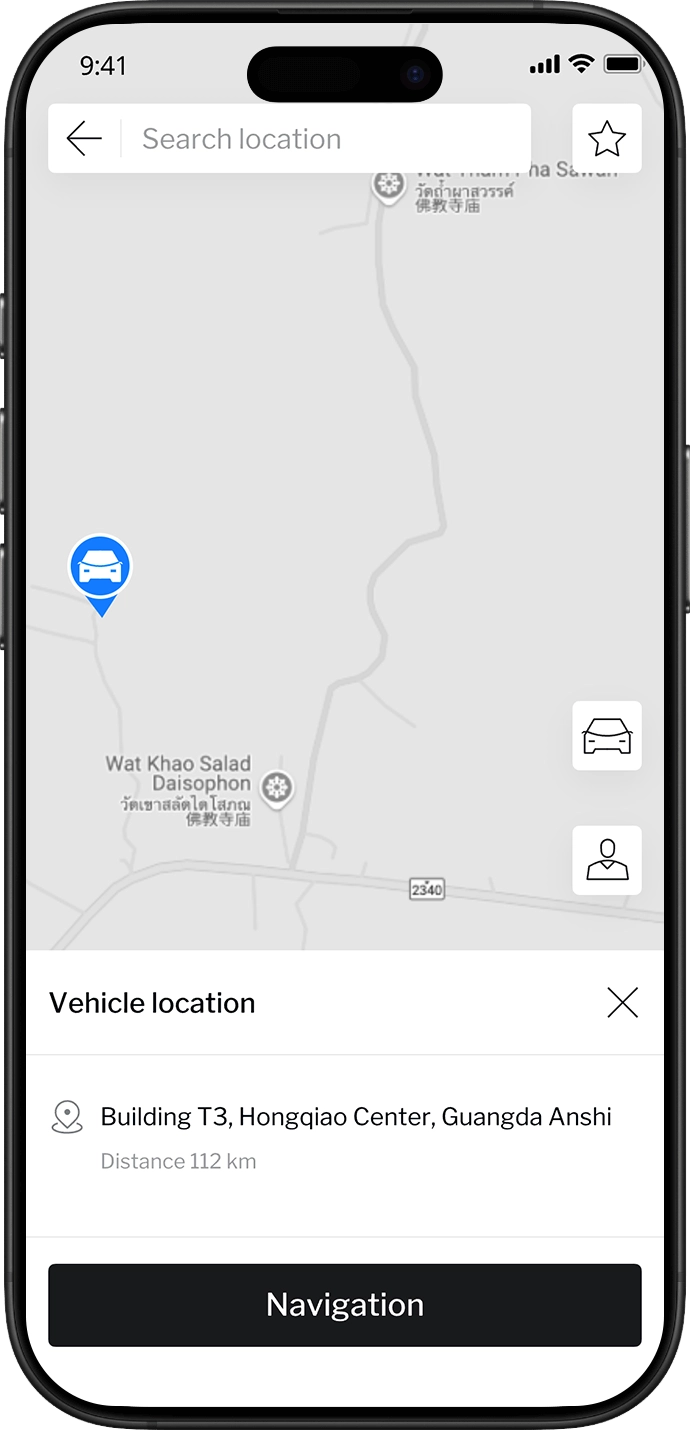
Task: Go back using the arrow icon
Action: [x=84, y=139]
